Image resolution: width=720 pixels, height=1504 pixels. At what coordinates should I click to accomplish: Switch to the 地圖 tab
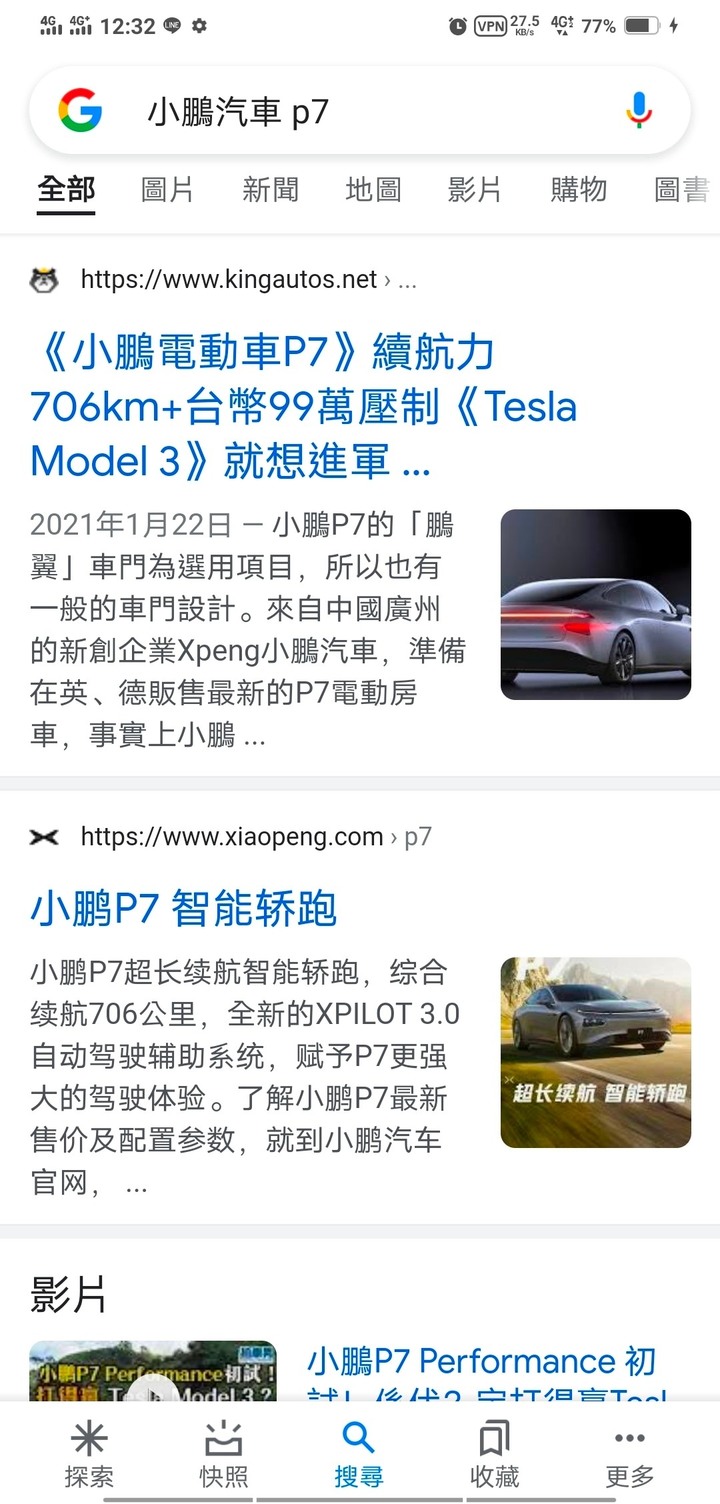[x=373, y=189]
